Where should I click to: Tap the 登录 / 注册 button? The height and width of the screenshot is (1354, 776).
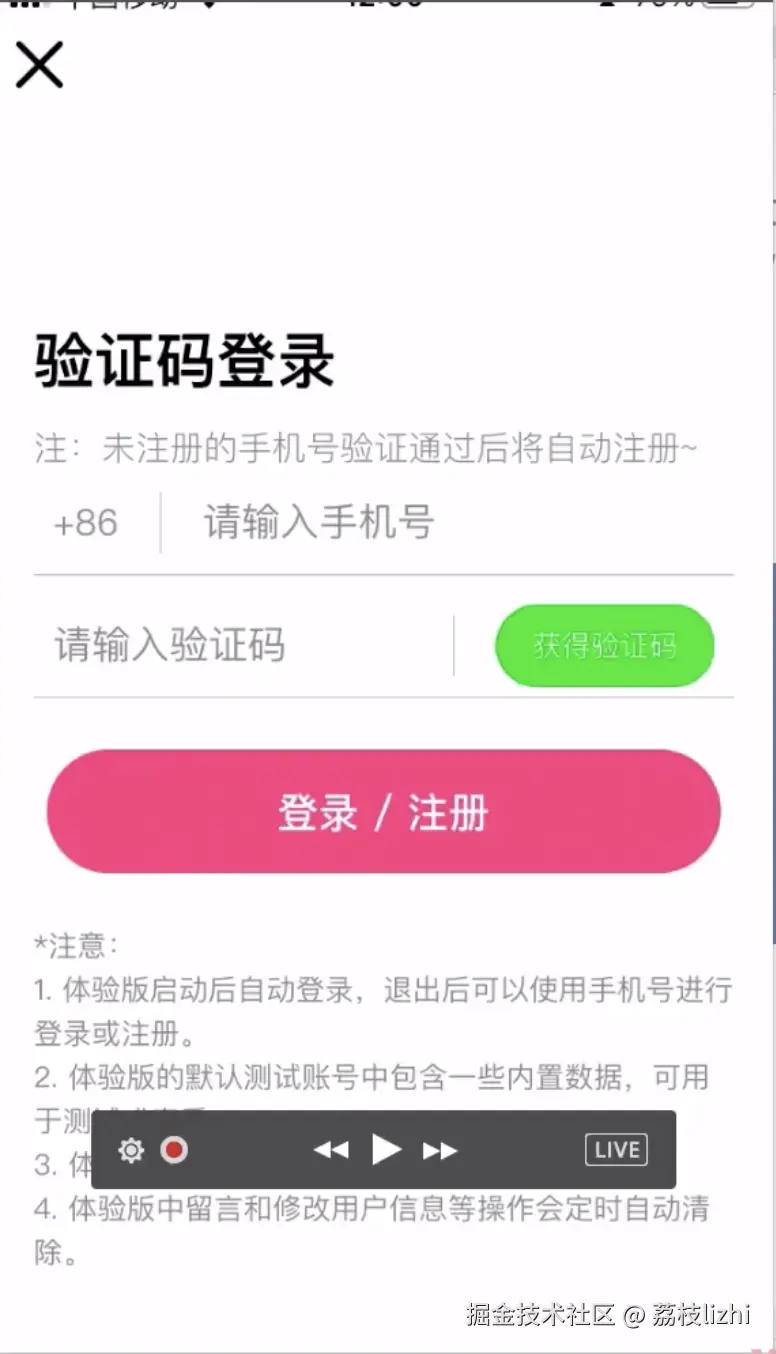pos(383,812)
